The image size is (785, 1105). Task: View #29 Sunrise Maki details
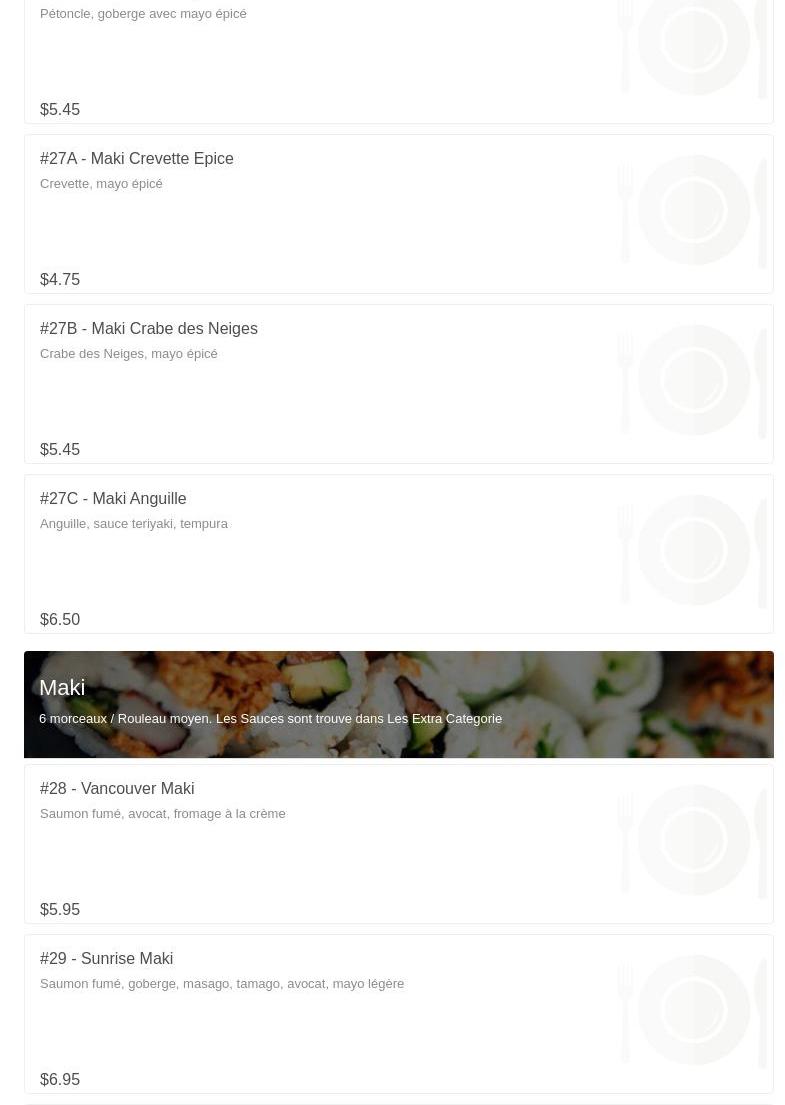398,1014
